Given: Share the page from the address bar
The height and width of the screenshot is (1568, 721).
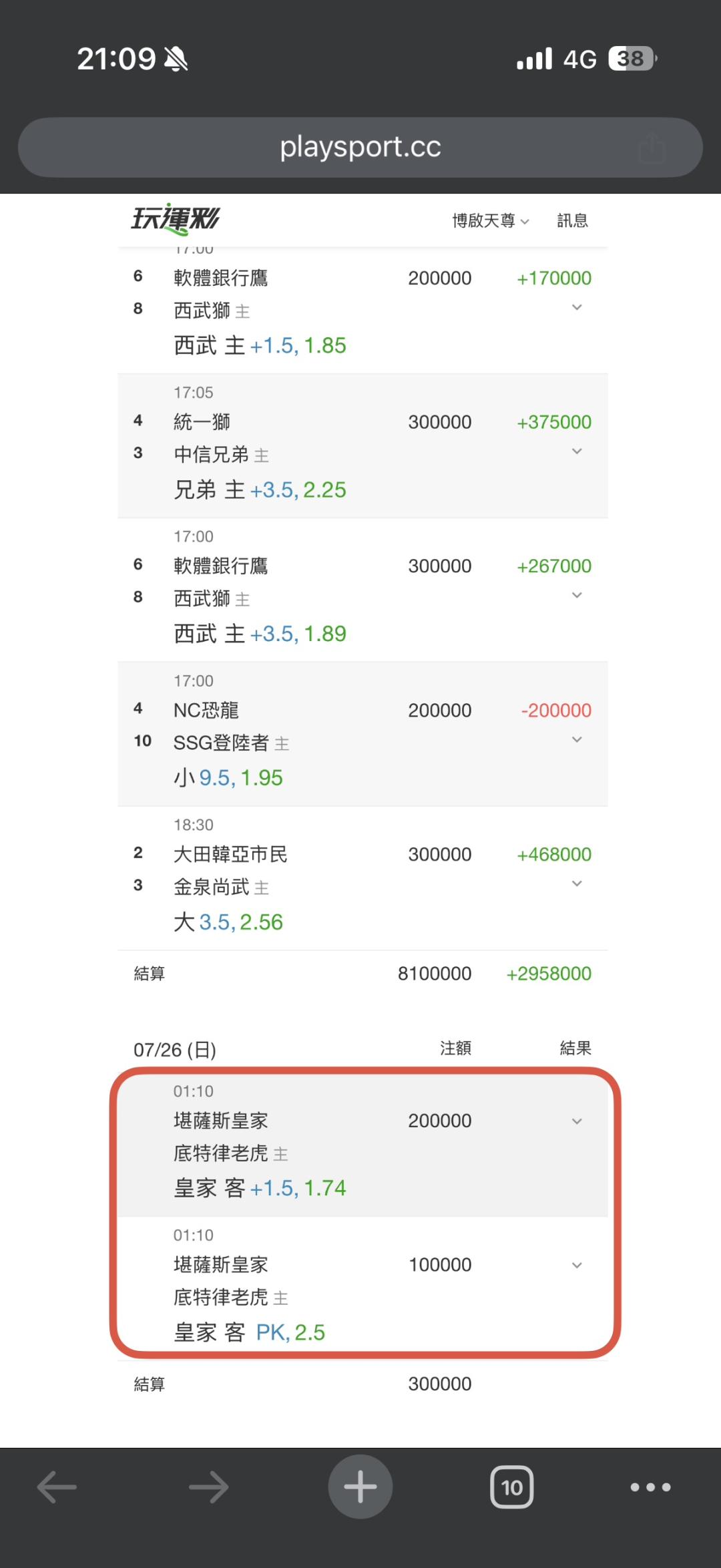Looking at the screenshot, I should pyautogui.click(x=652, y=148).
